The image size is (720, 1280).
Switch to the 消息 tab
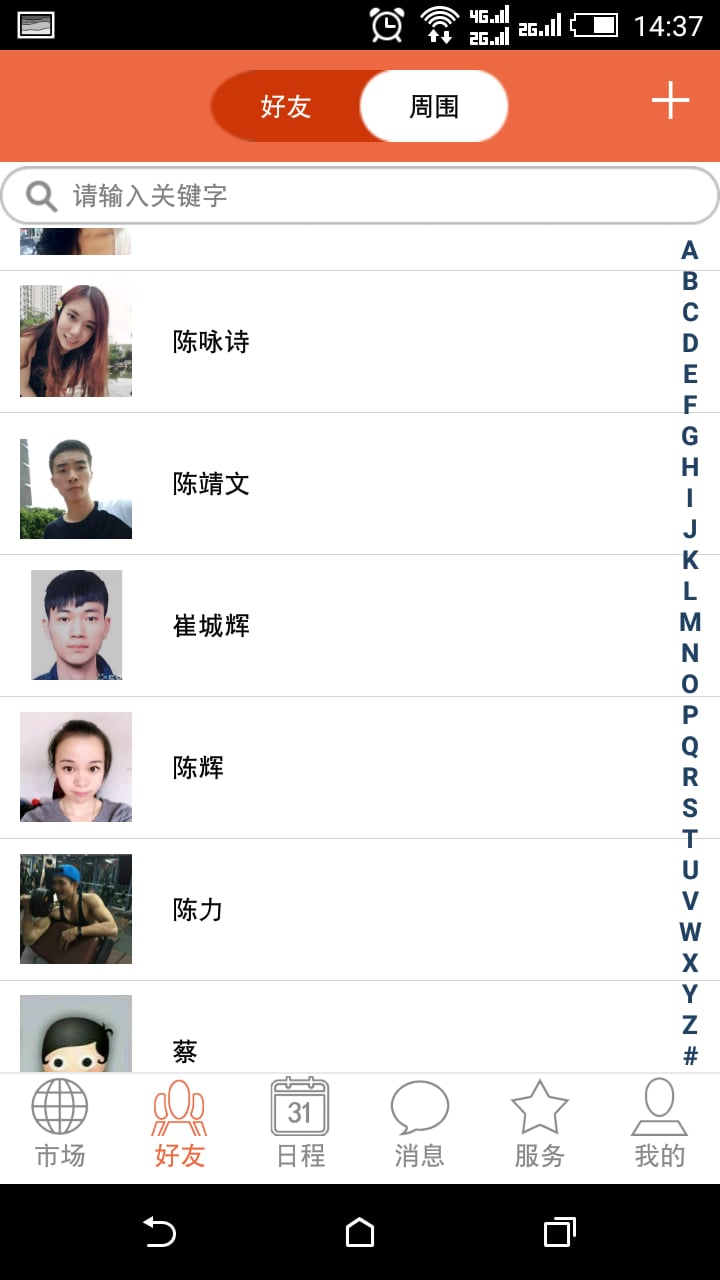pyautogui.click(x=420, y=1126)
